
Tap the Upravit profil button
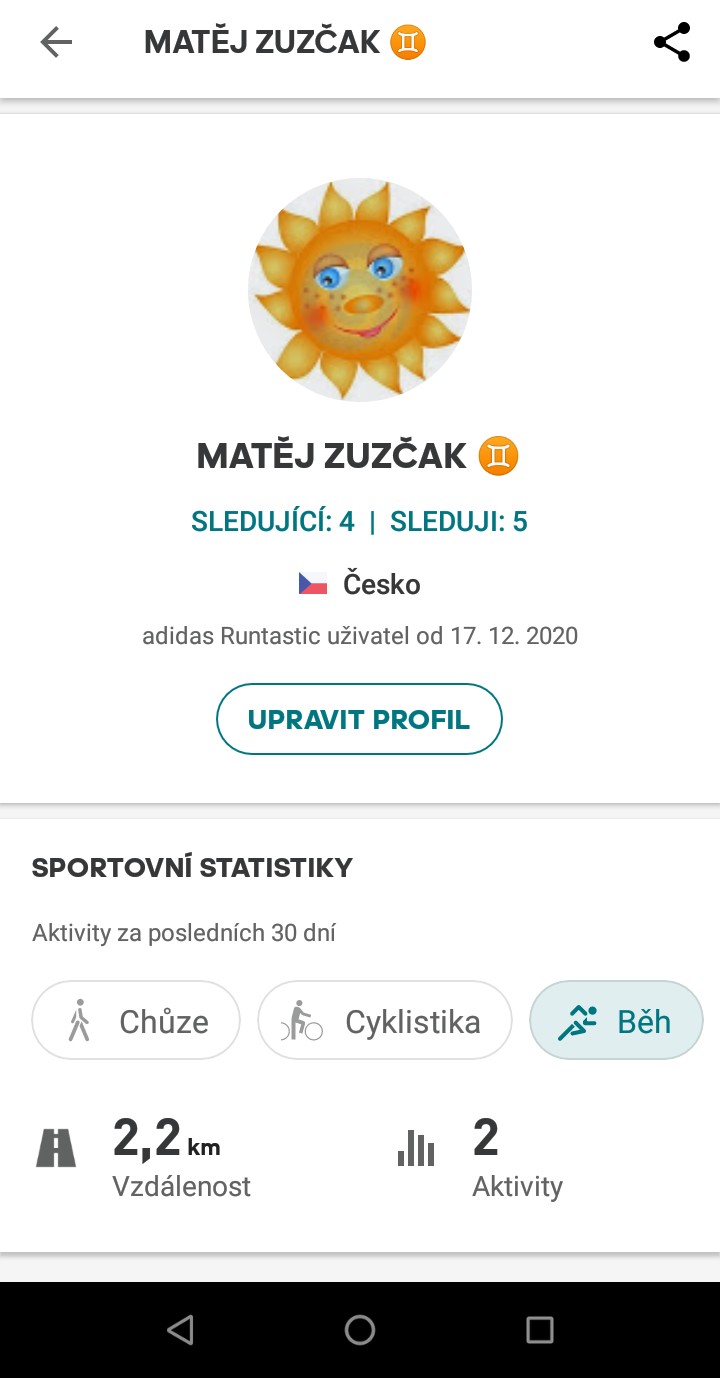tap(359, 719)
